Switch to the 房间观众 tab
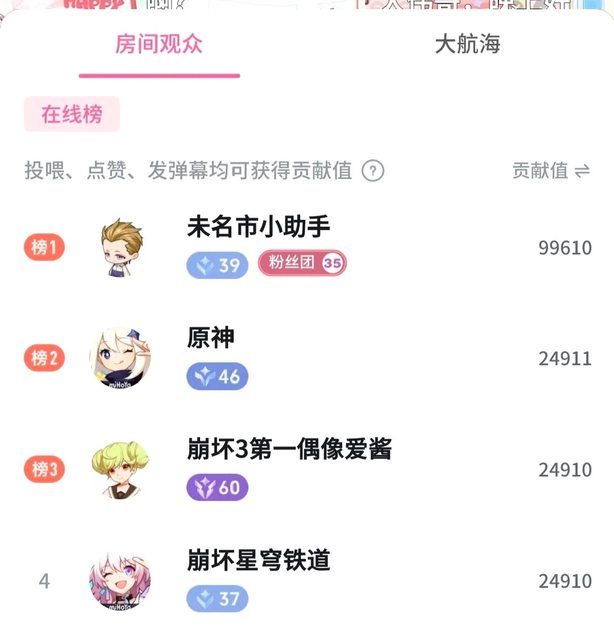 159,45
